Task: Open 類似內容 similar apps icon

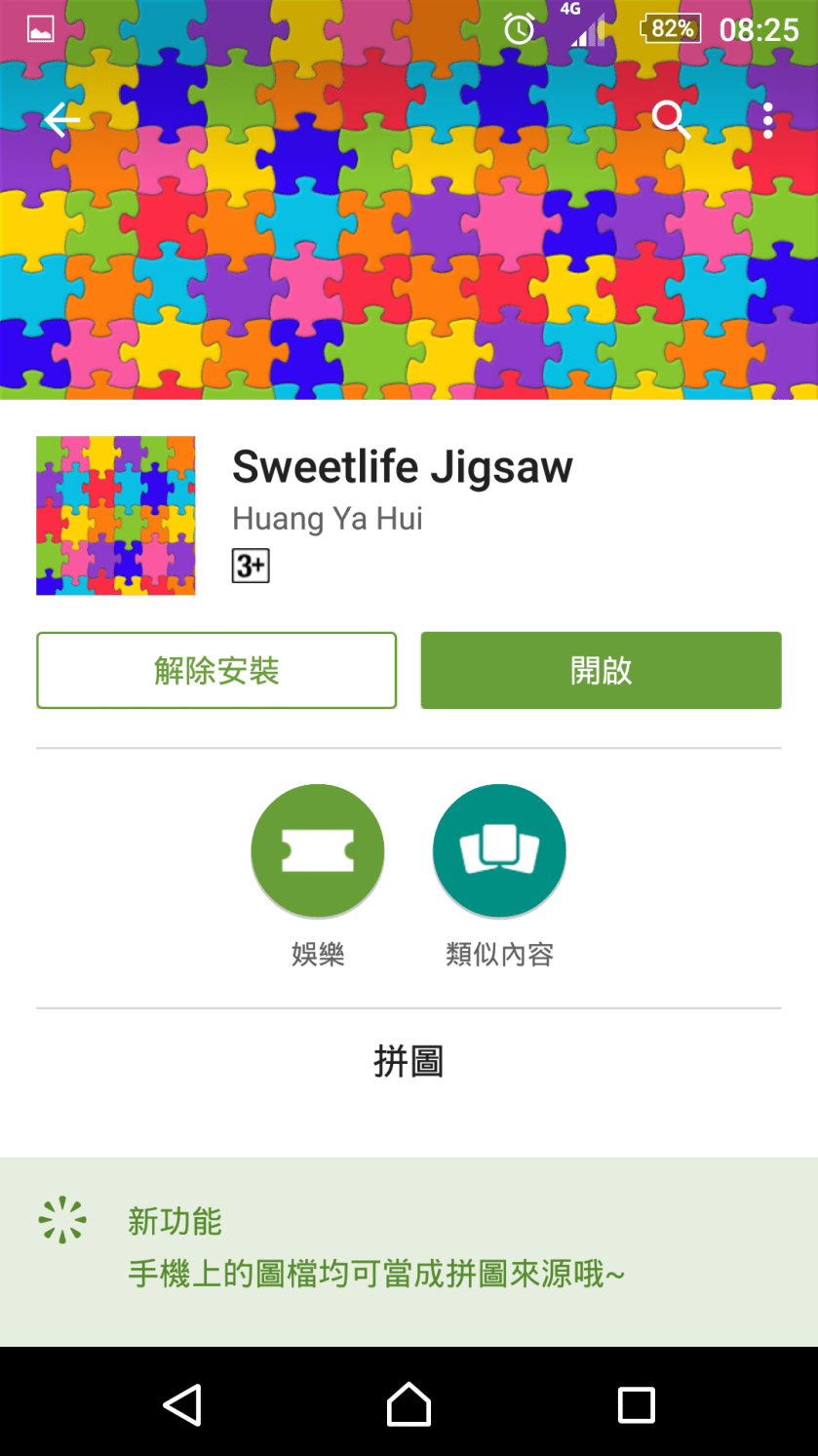Action: click(498, 849)
